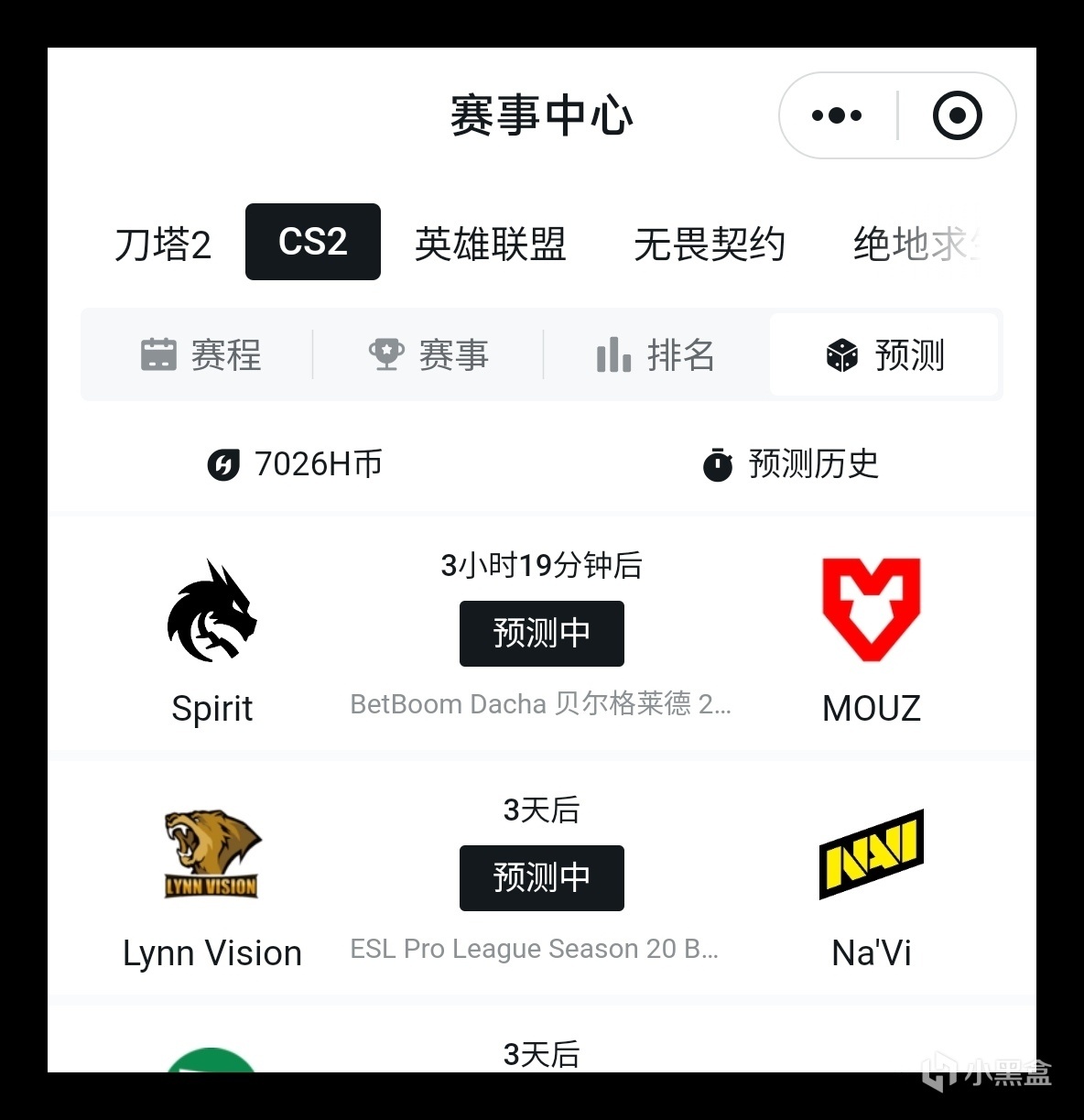The image size is (1084, 1120).
Task: Open the mini program more options menu
Action: pos(837,115)
